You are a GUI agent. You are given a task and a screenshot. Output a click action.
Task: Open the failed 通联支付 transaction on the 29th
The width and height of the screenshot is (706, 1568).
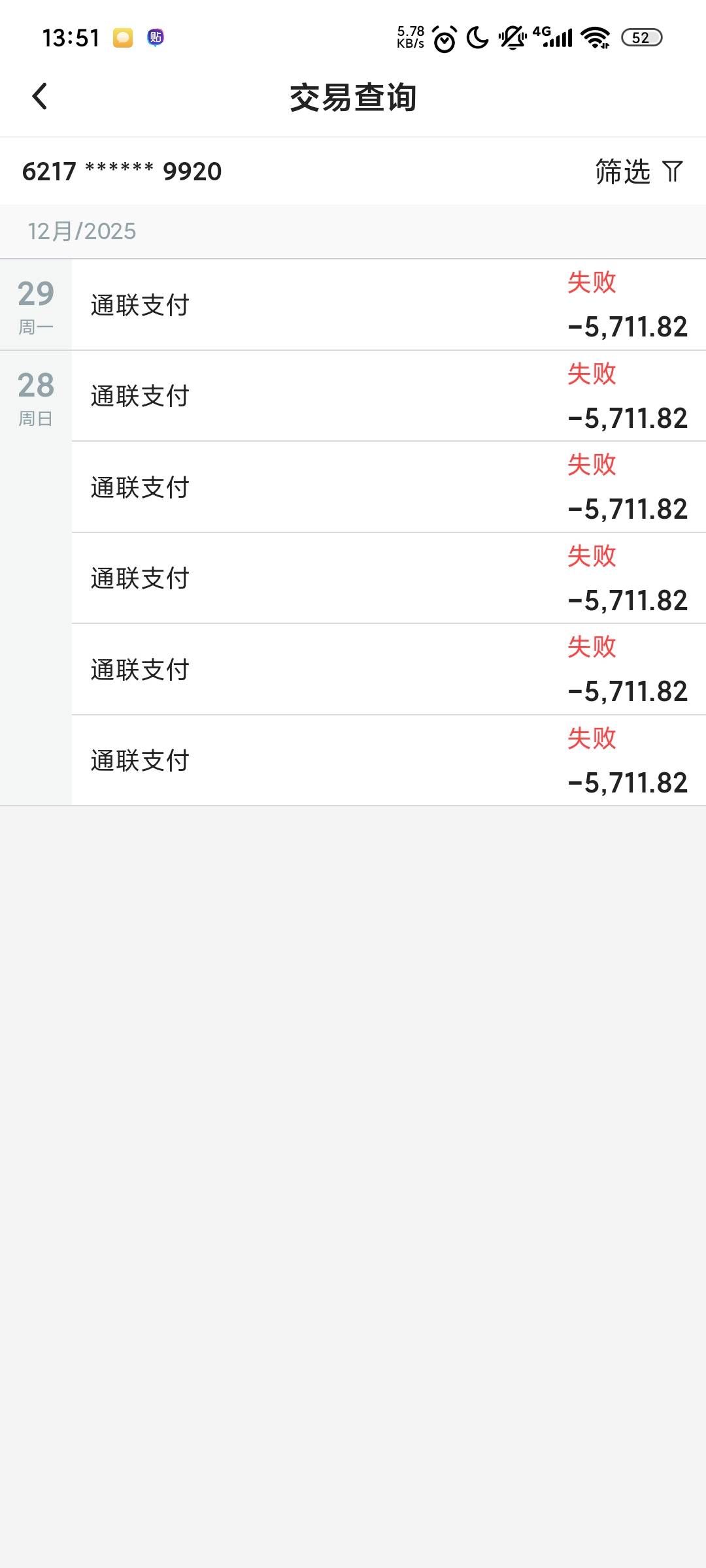coord(388,305)
